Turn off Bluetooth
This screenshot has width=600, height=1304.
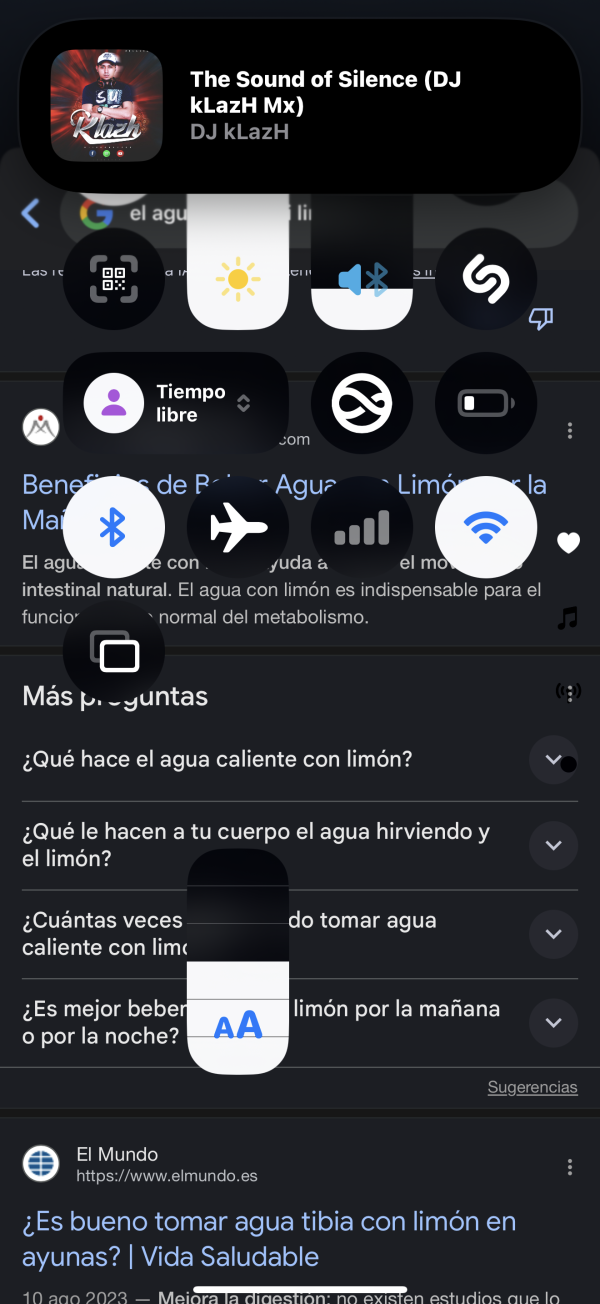point(113,527)
